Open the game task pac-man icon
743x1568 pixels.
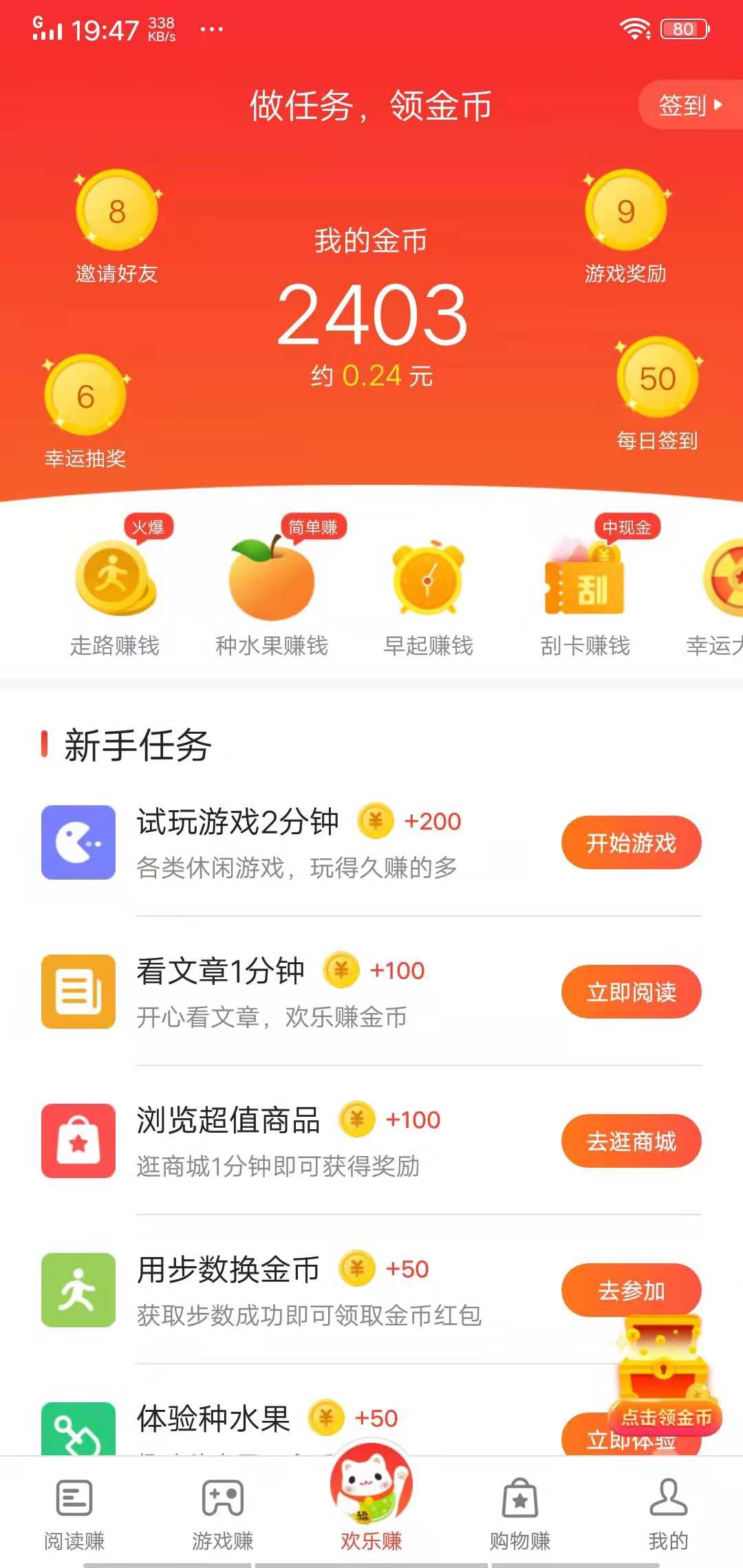coord(78,843)
